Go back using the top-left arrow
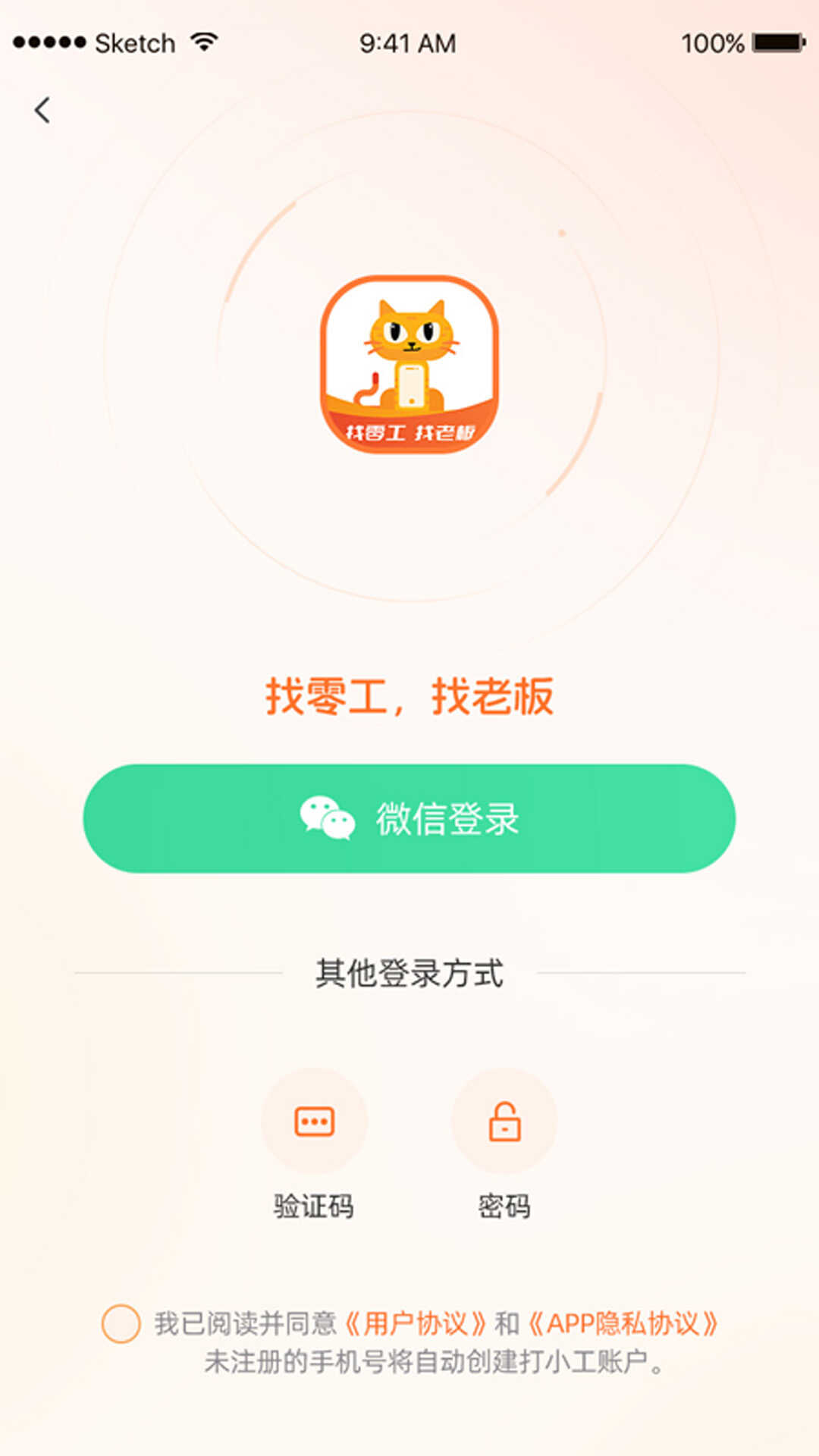This screenshot has width=819, height=1456. click(x=42, y=111)
